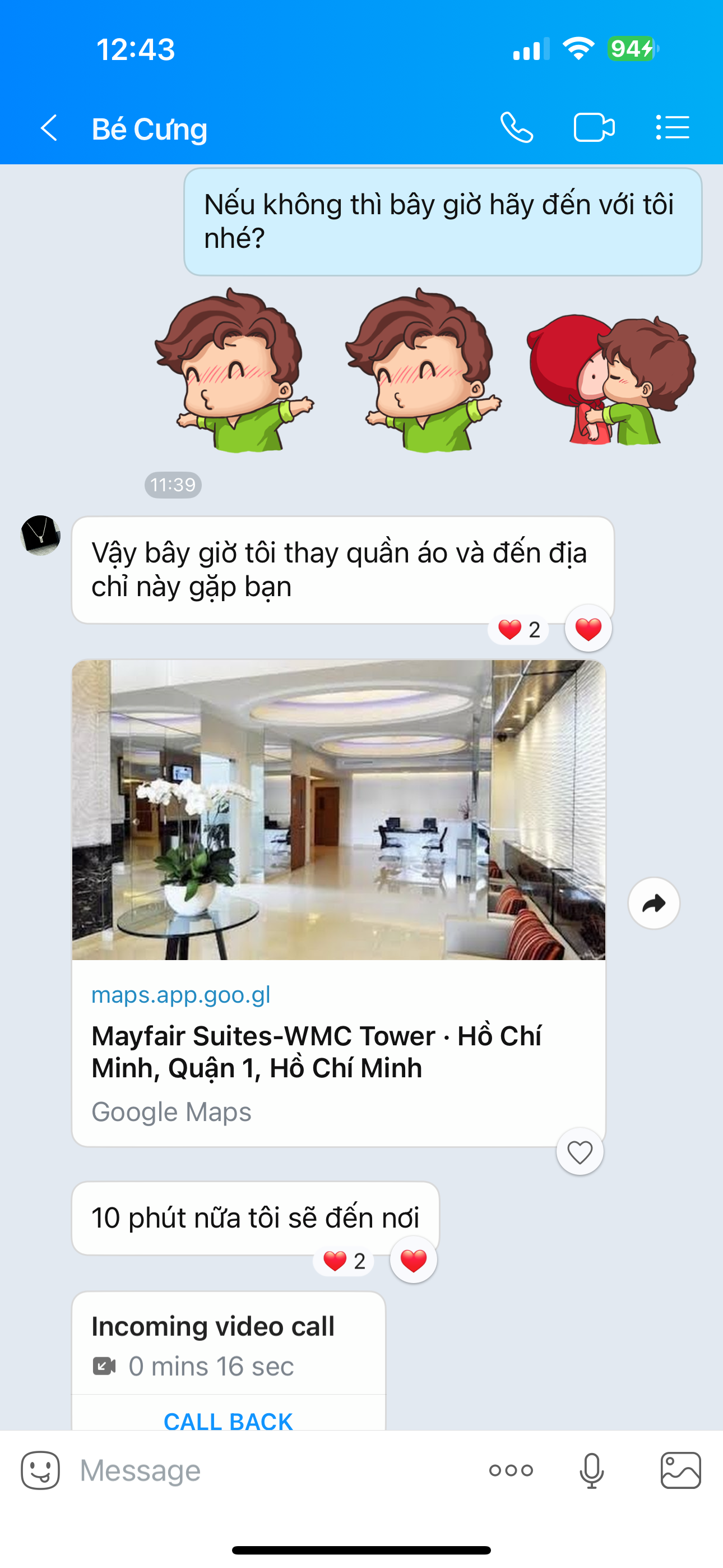
Task: Focus the Message input field
Action: point(274,1470)
